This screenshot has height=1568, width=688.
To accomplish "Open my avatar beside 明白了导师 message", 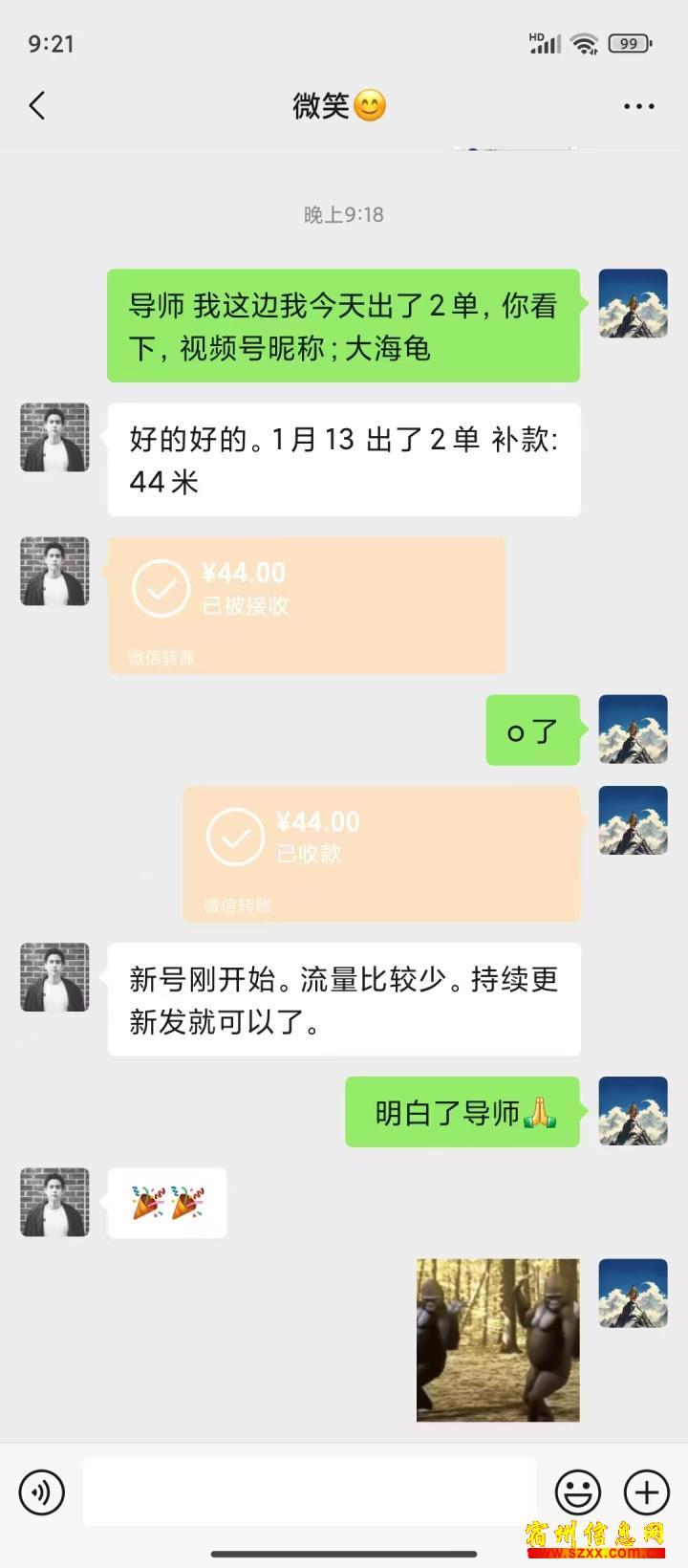I will (633, 1111).
